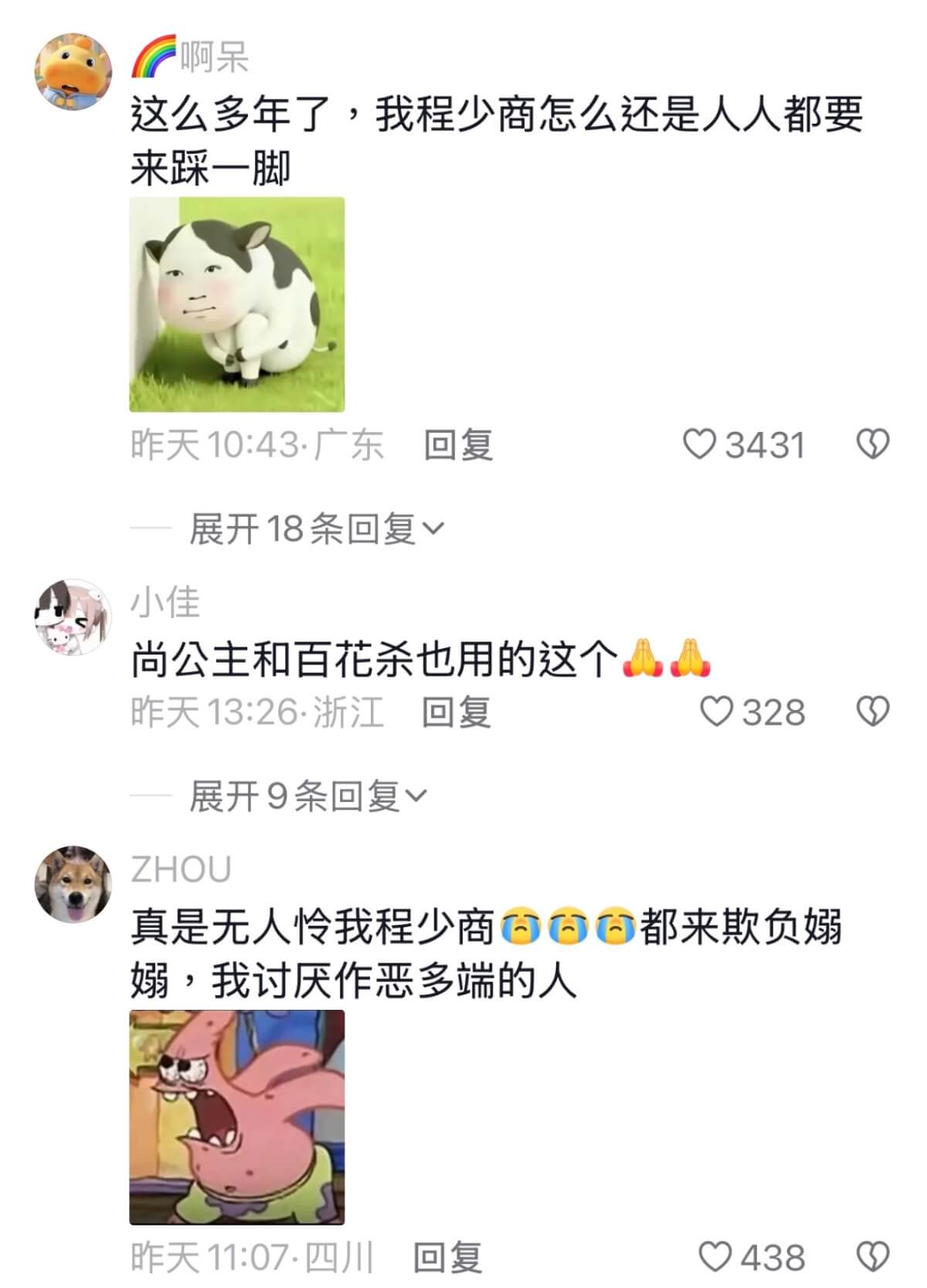View the Patrick Star image in ZHOU's comment
Viewport: 927px width, 1288px height.
(237, 1117)
